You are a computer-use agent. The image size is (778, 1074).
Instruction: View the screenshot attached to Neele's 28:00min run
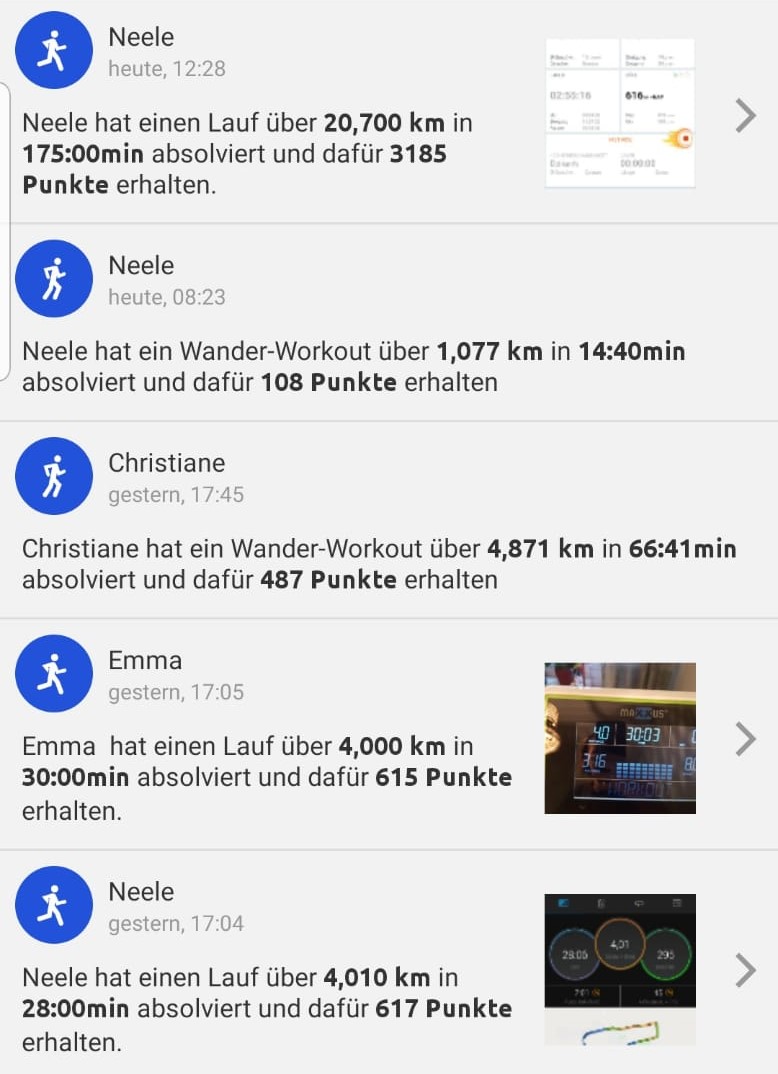[620, 969]
